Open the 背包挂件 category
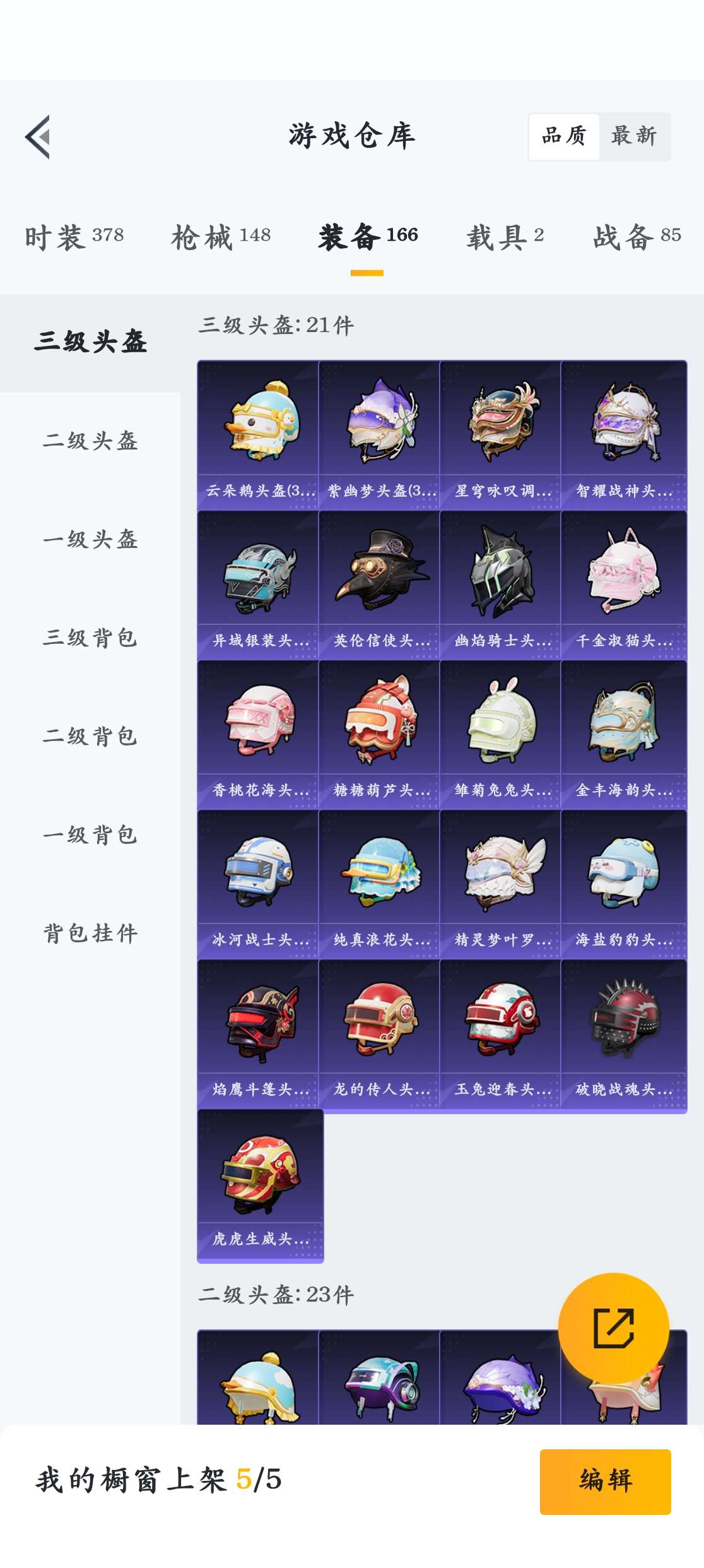 click(x=90, y=933)
